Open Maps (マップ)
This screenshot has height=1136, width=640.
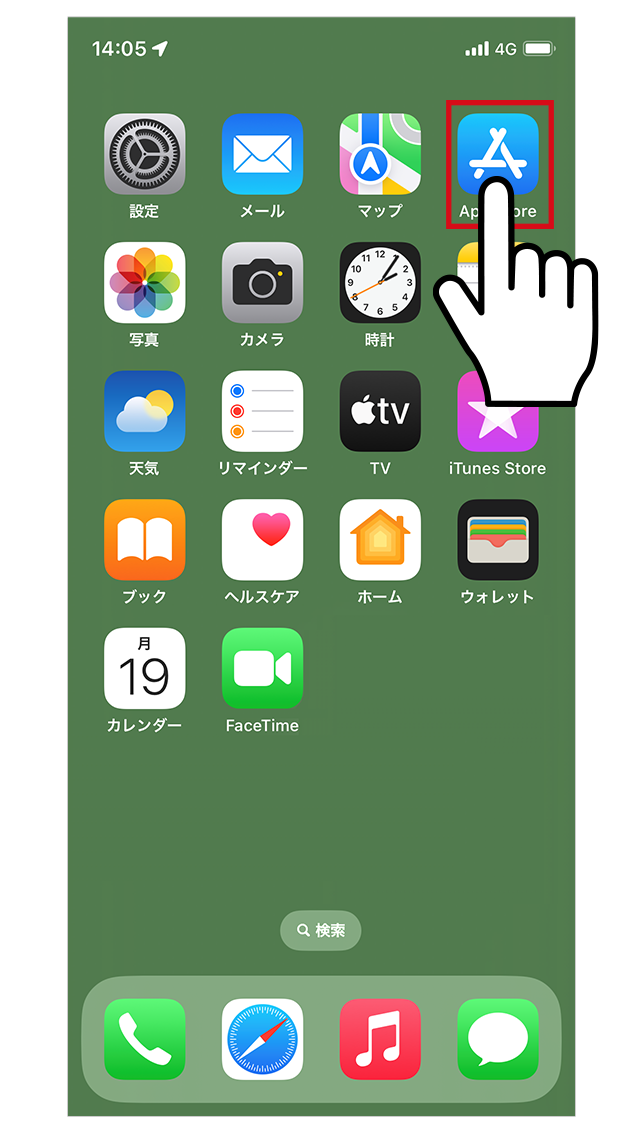point(380,154)
